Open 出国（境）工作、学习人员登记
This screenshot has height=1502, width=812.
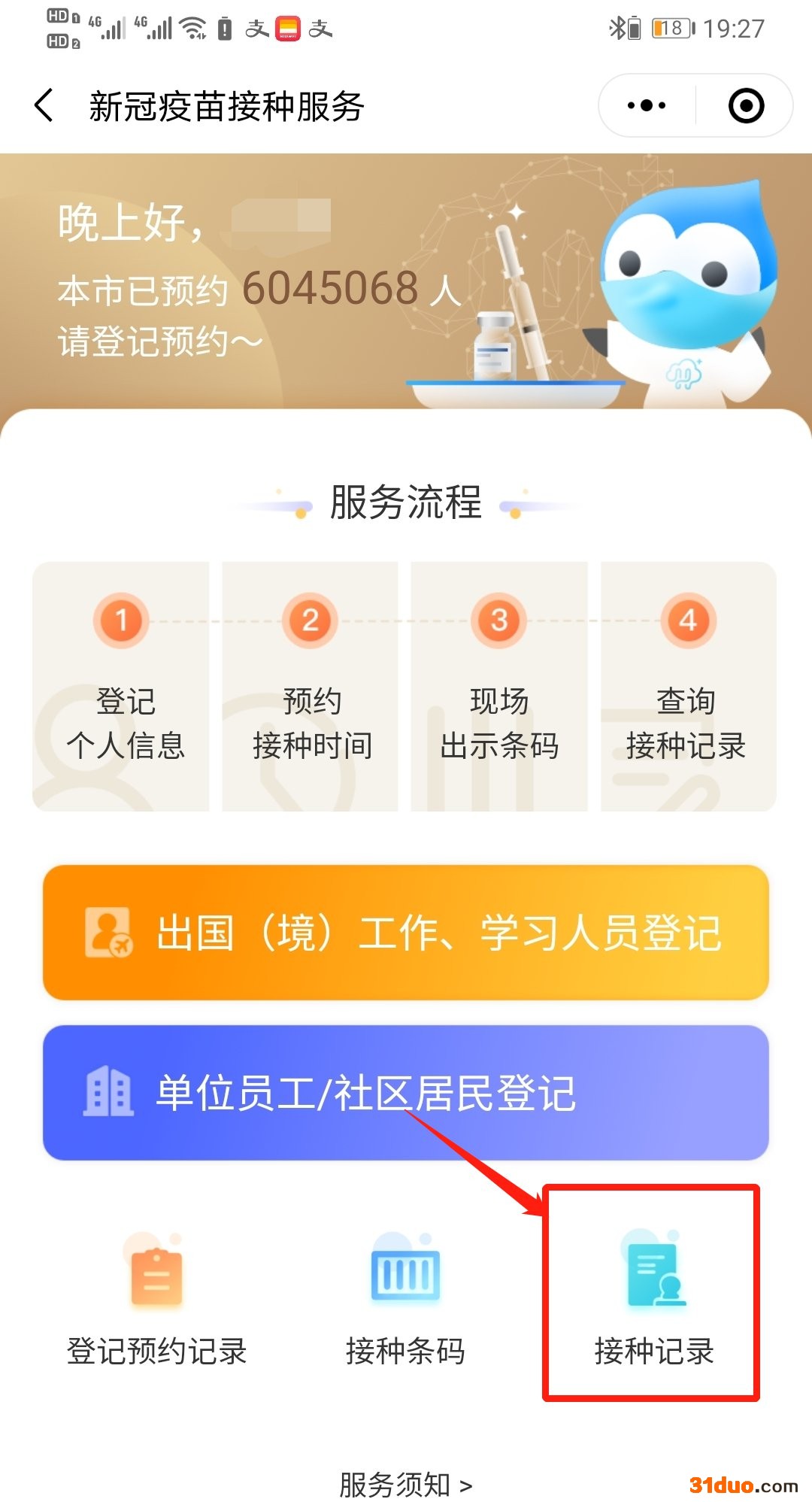coord(406,933)
